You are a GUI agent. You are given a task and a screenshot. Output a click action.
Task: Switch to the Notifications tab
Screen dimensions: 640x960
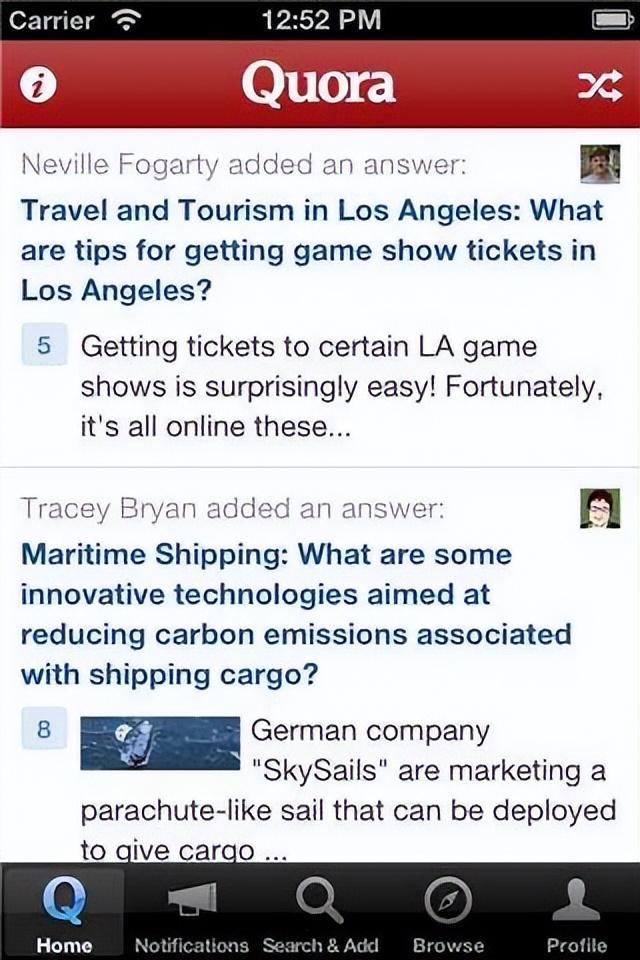pos(191,915)
